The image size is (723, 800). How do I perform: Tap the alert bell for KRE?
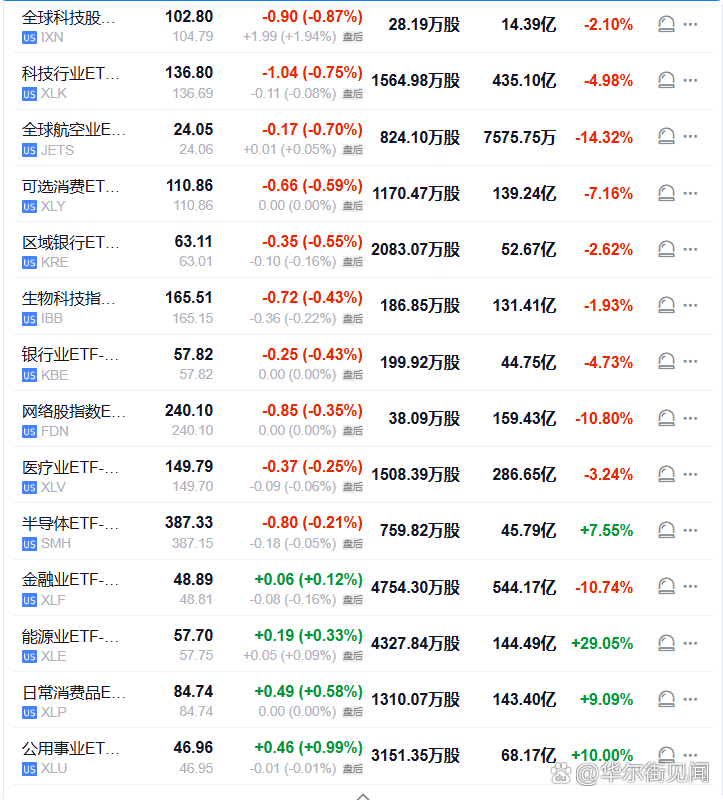[667, 249]
